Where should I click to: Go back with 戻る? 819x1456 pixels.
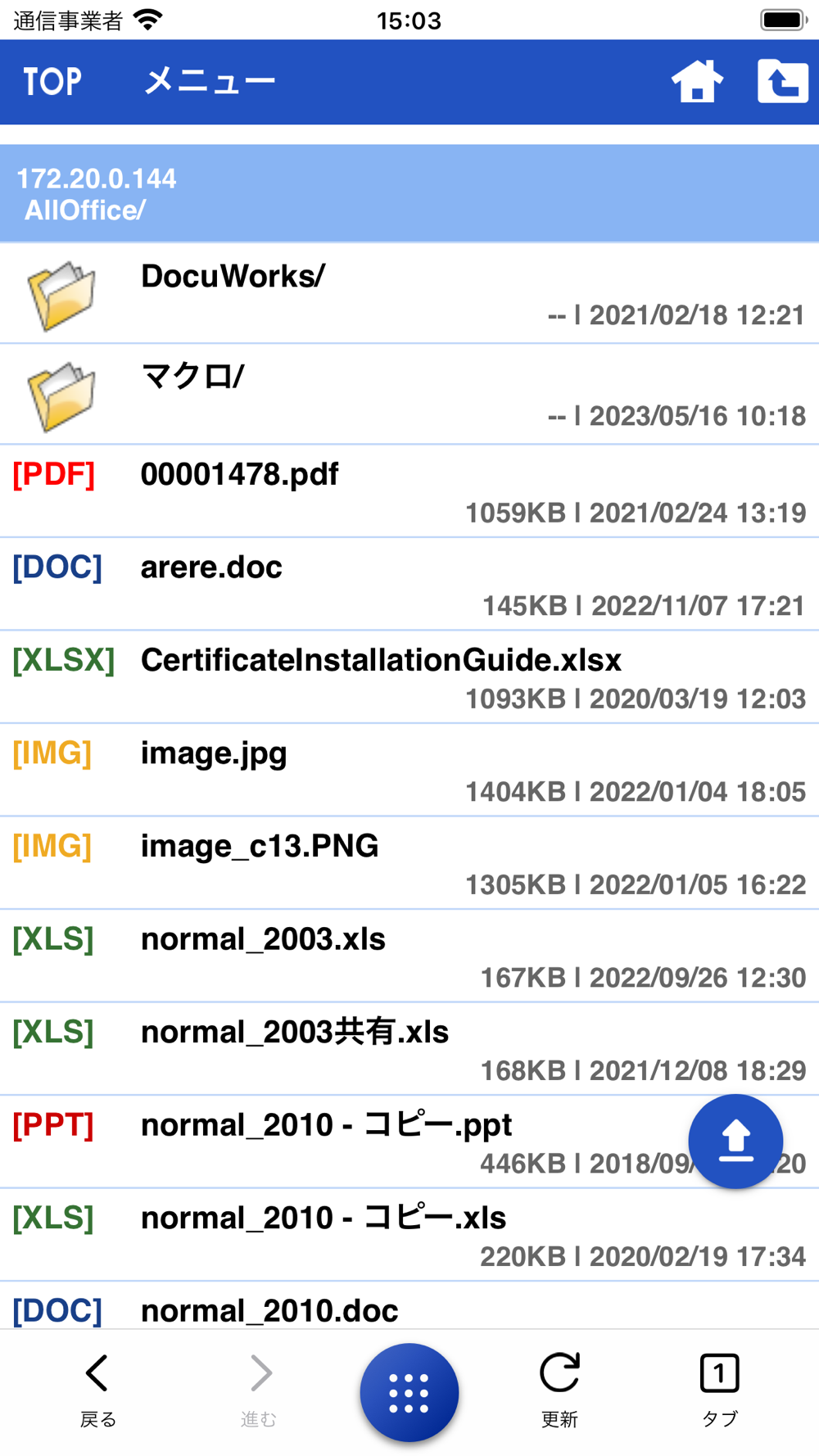point(97,1390)
